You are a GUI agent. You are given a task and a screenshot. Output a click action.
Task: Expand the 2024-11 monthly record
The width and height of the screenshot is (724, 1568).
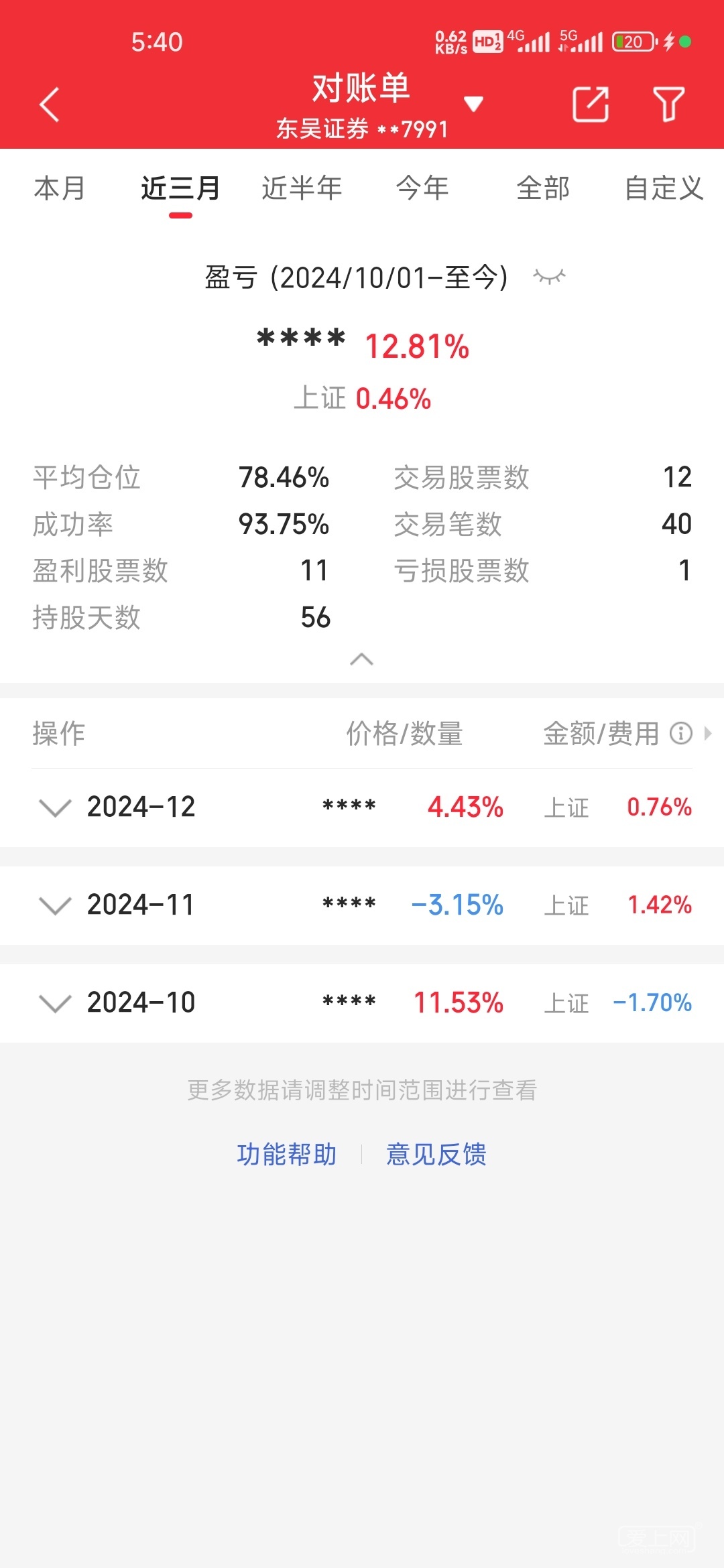(x=56, y=905)
